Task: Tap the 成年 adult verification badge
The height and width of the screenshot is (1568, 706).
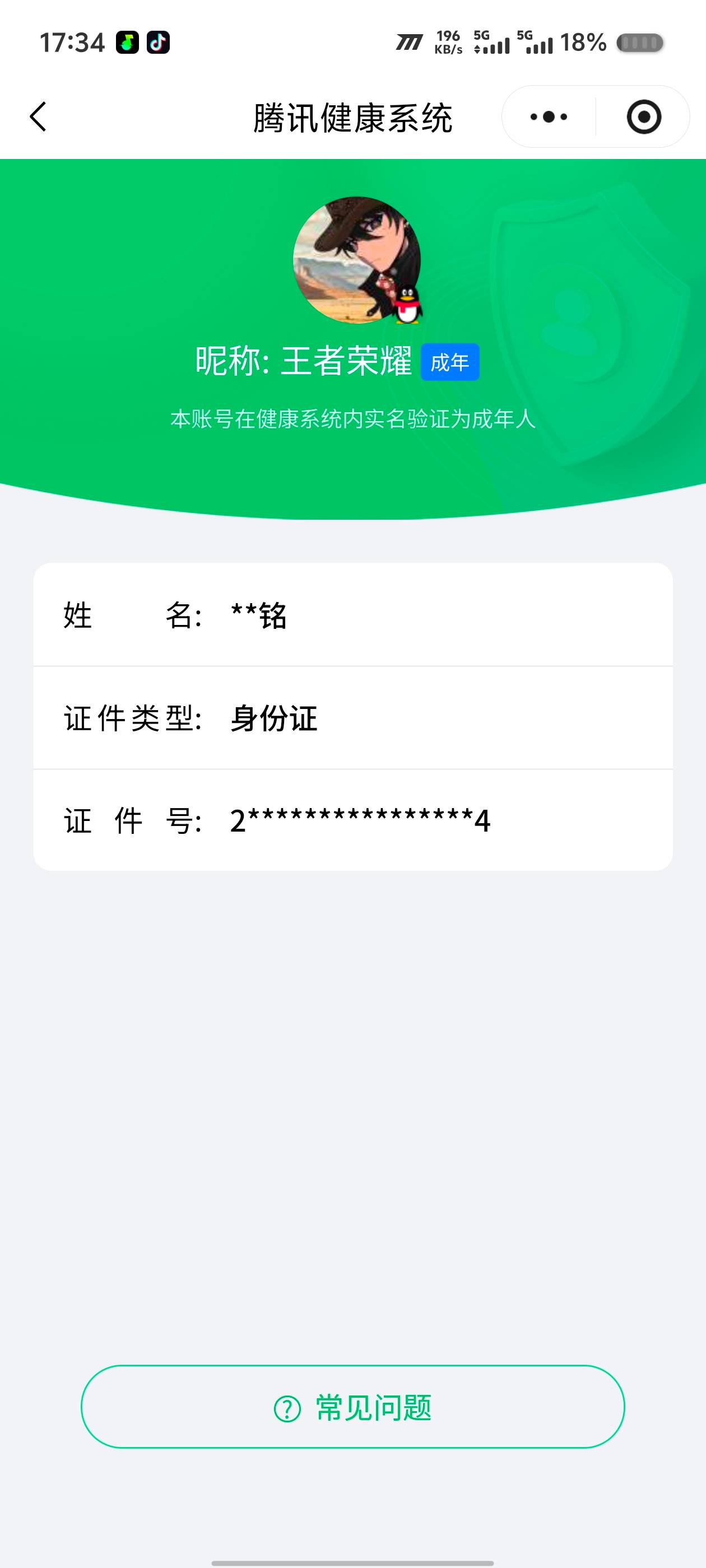Action: (450, 362)
